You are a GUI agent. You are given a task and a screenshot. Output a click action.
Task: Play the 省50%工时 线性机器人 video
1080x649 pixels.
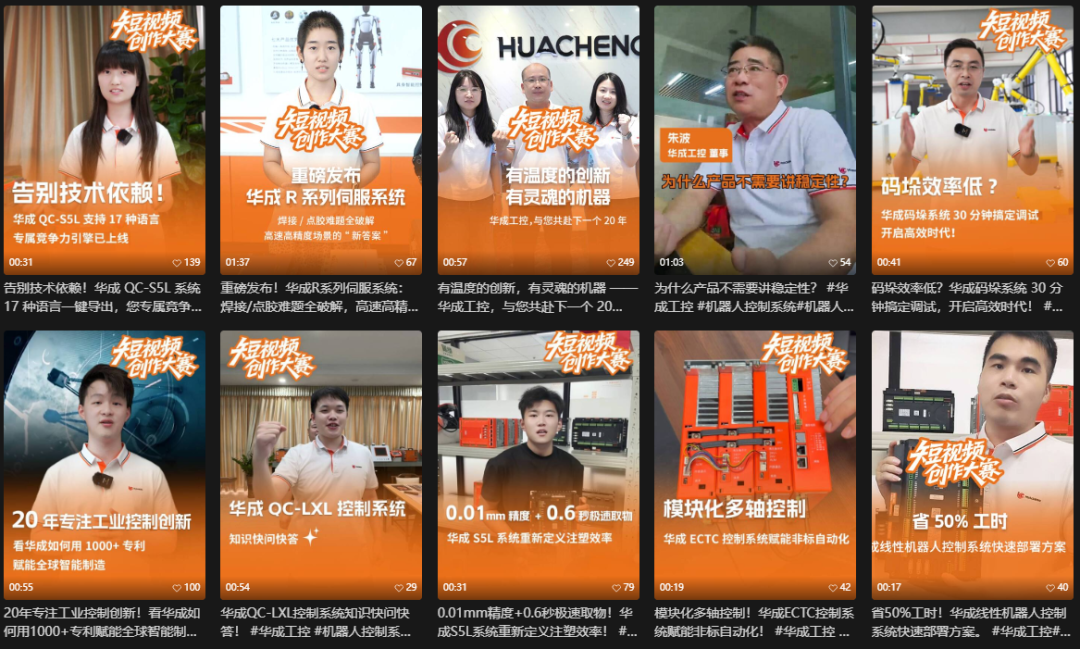pyautogui.click(x=972, y=465)
